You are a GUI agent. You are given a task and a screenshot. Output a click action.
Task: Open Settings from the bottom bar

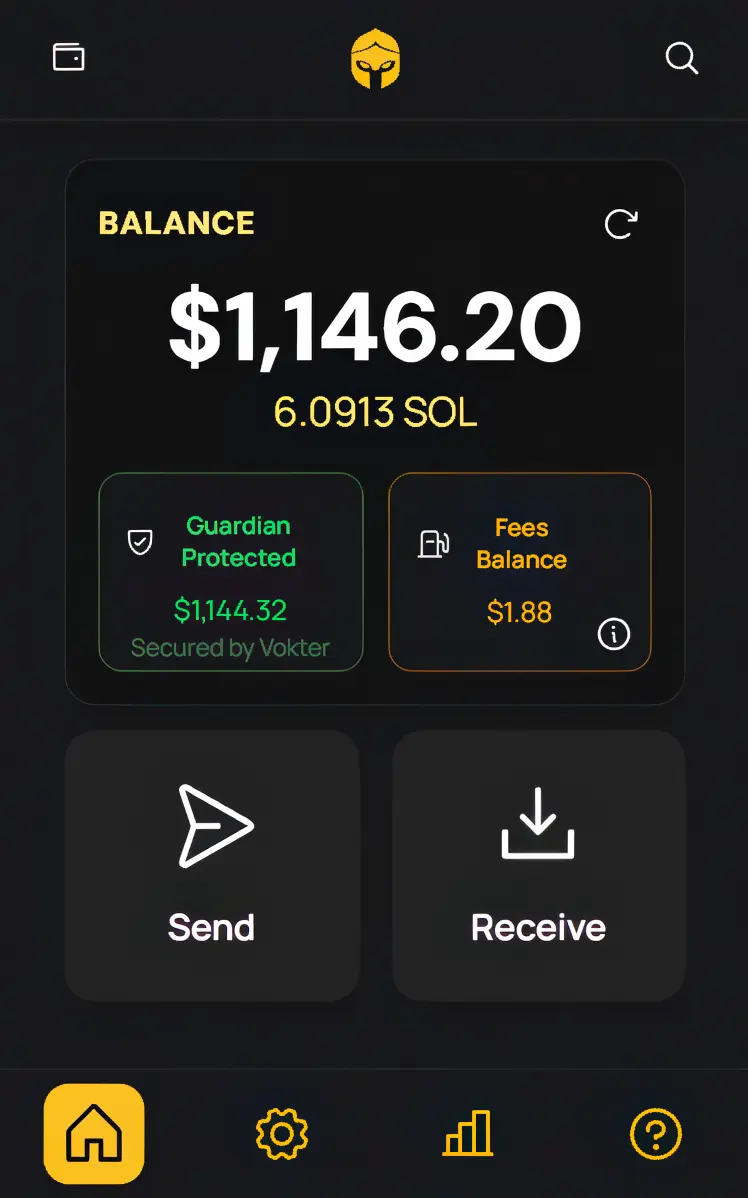(280, 1133)
